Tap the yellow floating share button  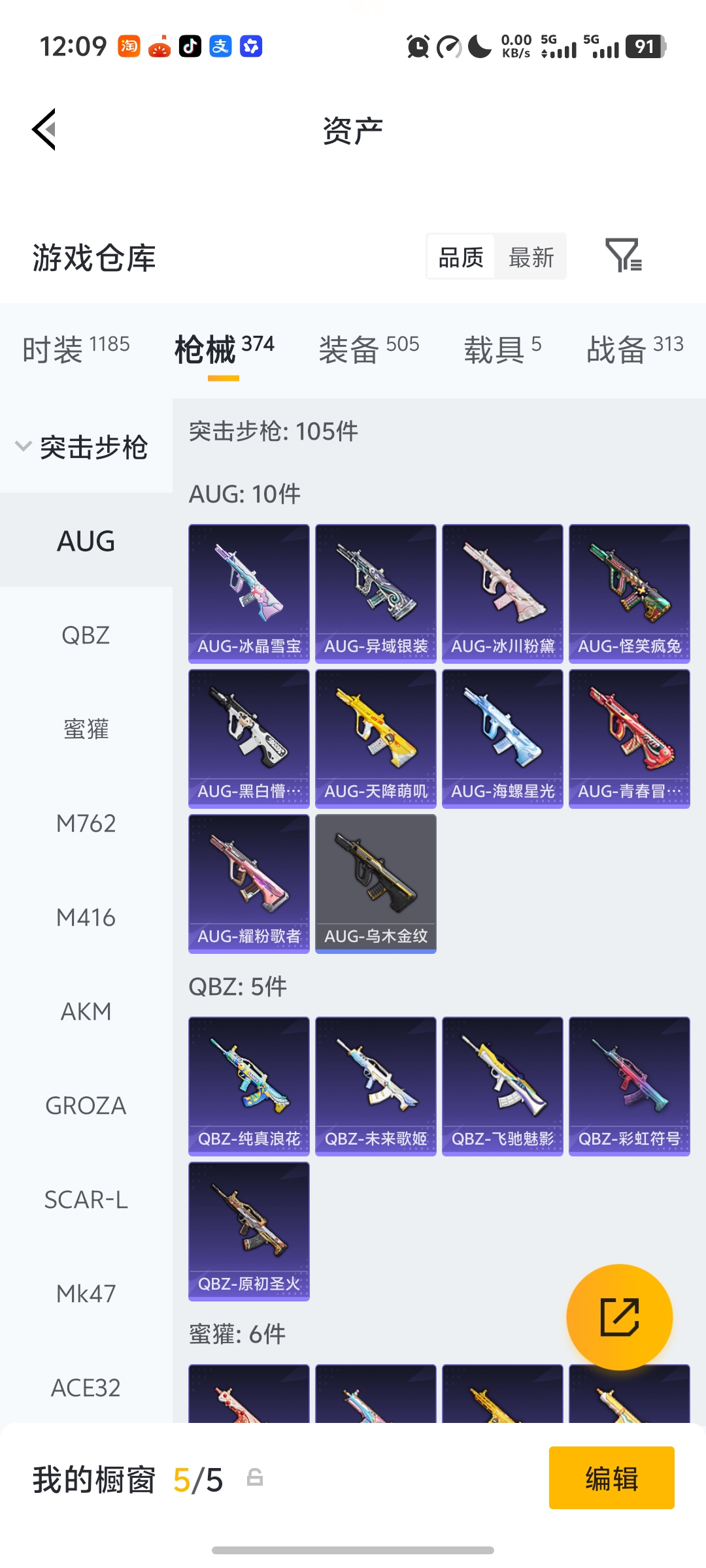click(x=619, y=1317)
